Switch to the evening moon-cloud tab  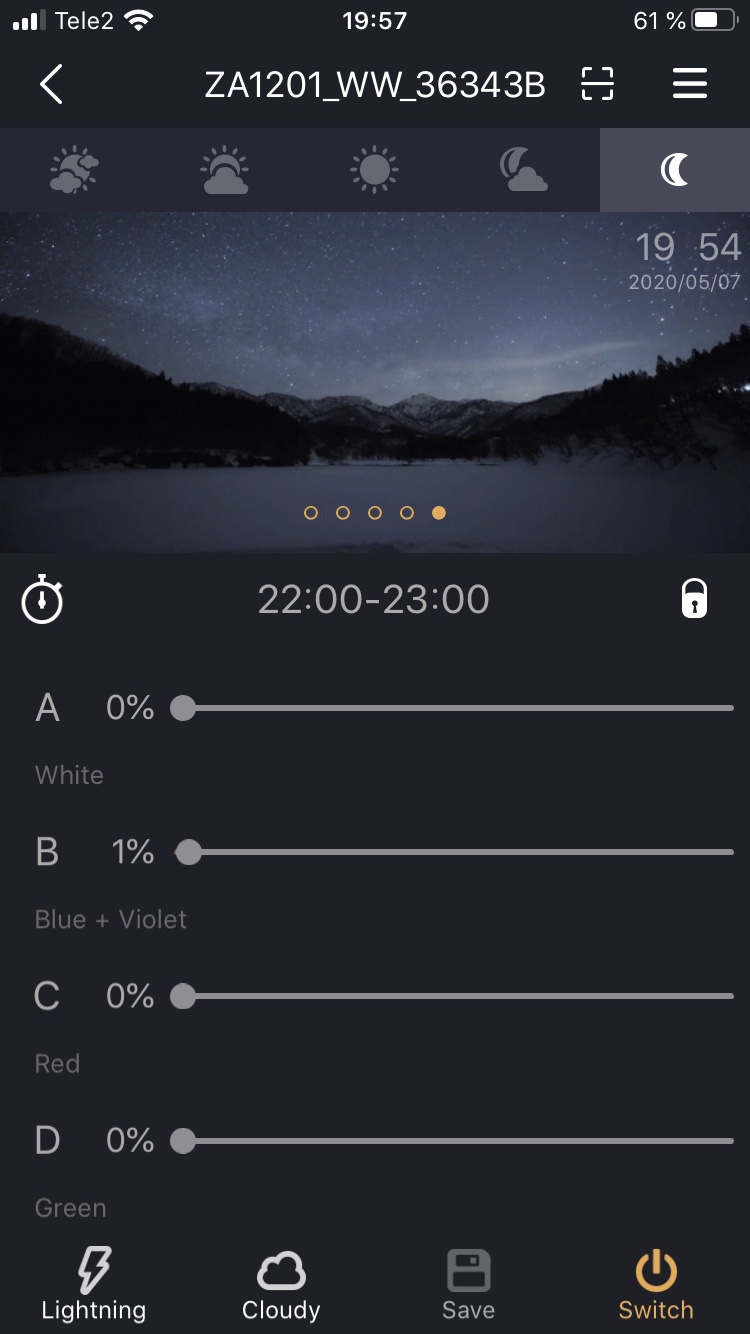tap(524, 170)
